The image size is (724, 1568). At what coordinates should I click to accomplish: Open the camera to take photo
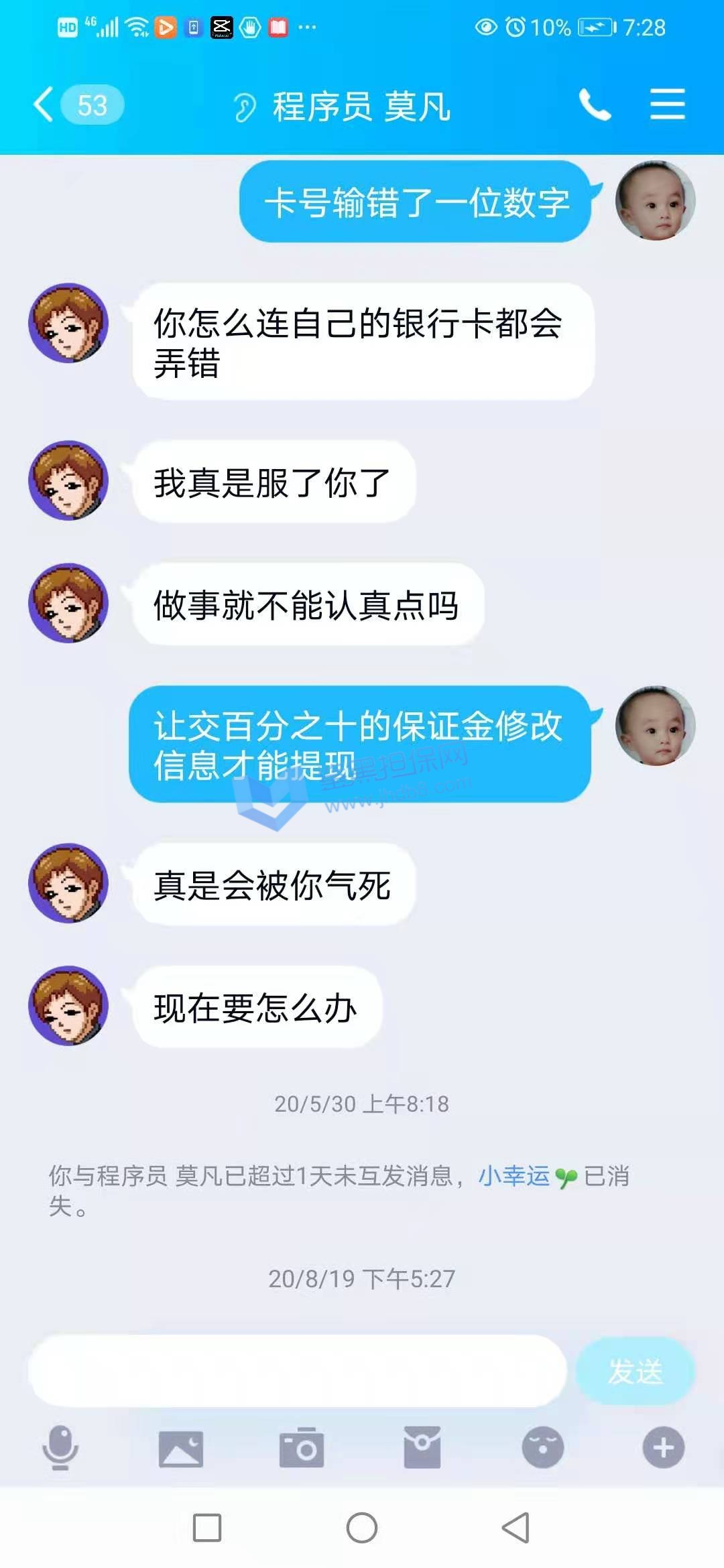coord(302,1449)
